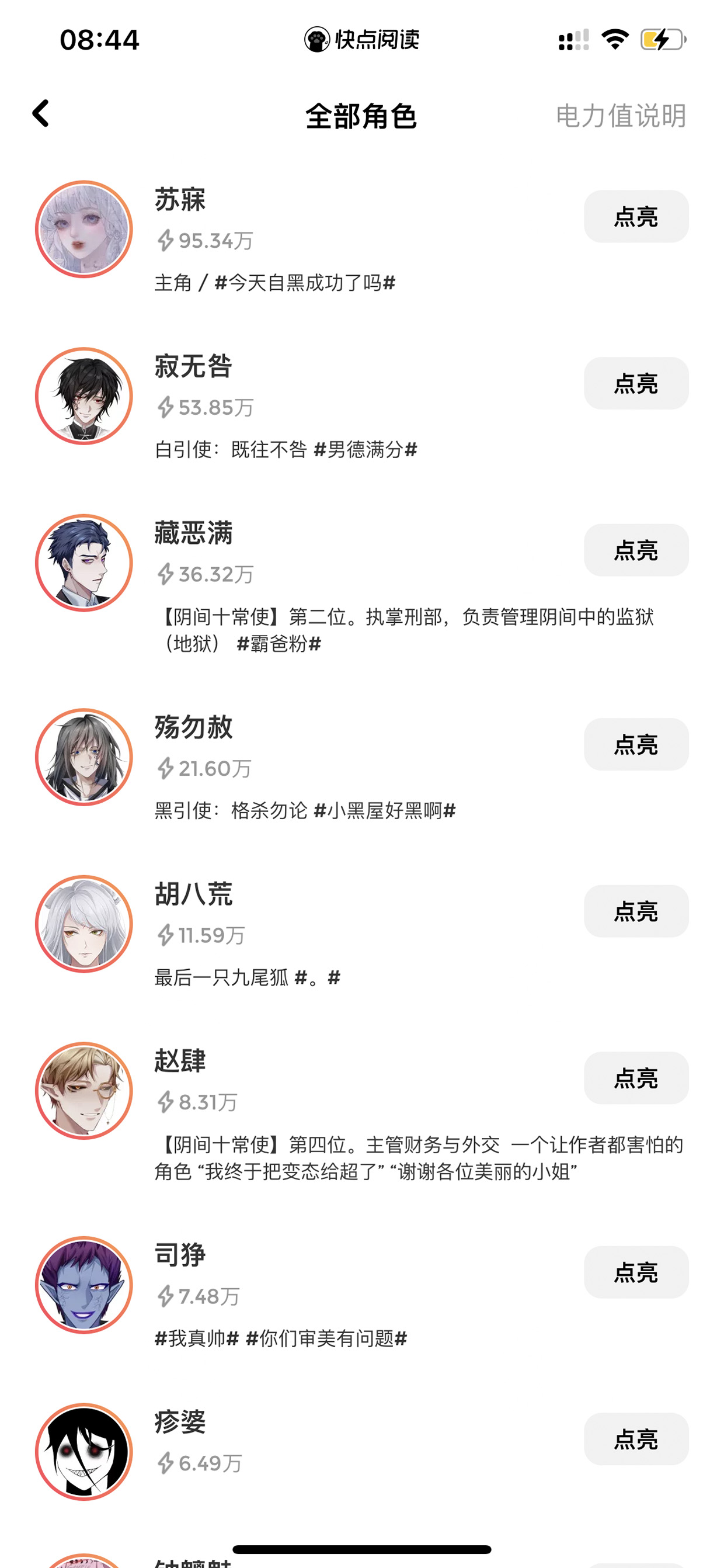View 司狰's character avatar
Image resolution: width=724 pixels, height=1568 pixels.
(84, 1285)
